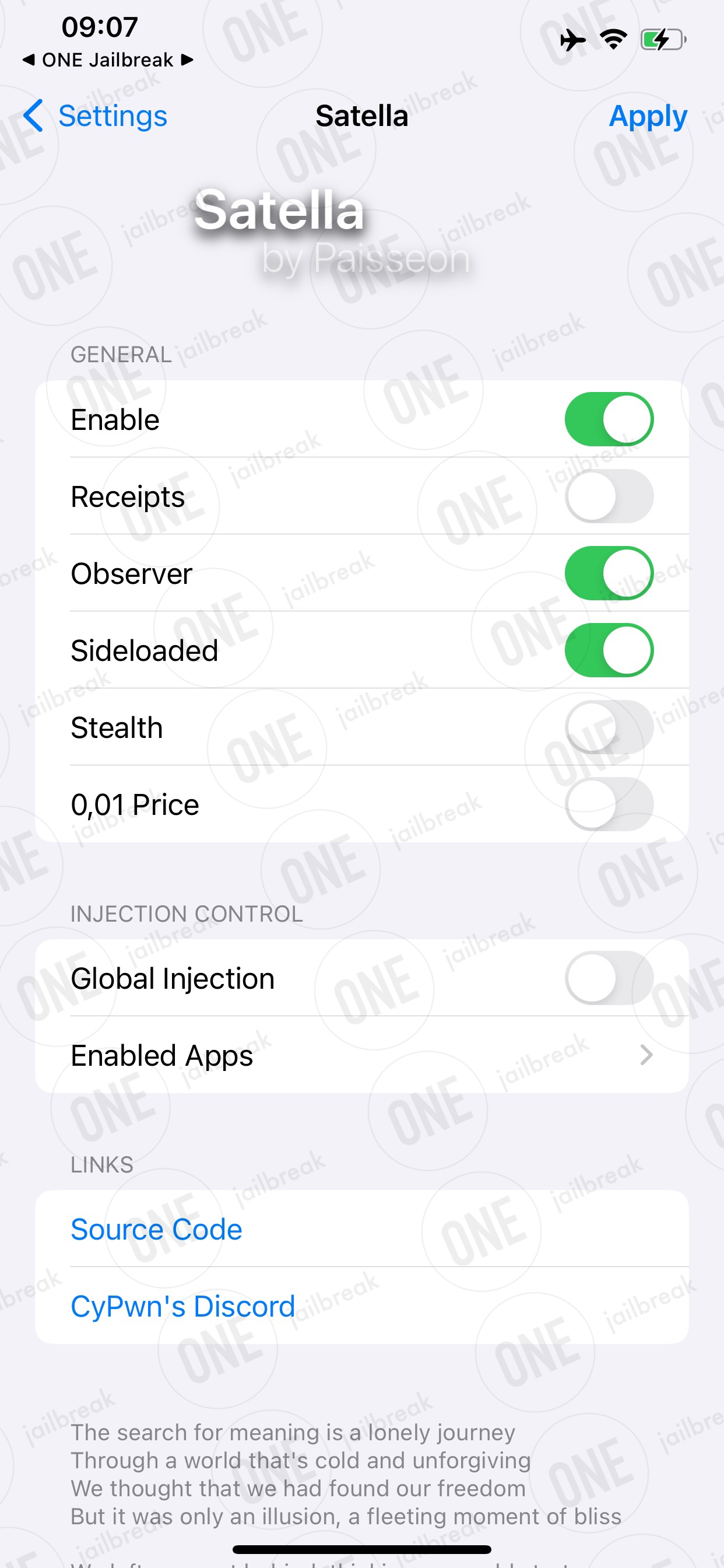The image size is (724, 1568).
Task: Enable the Stealth switch
Action: pos(609,727)
